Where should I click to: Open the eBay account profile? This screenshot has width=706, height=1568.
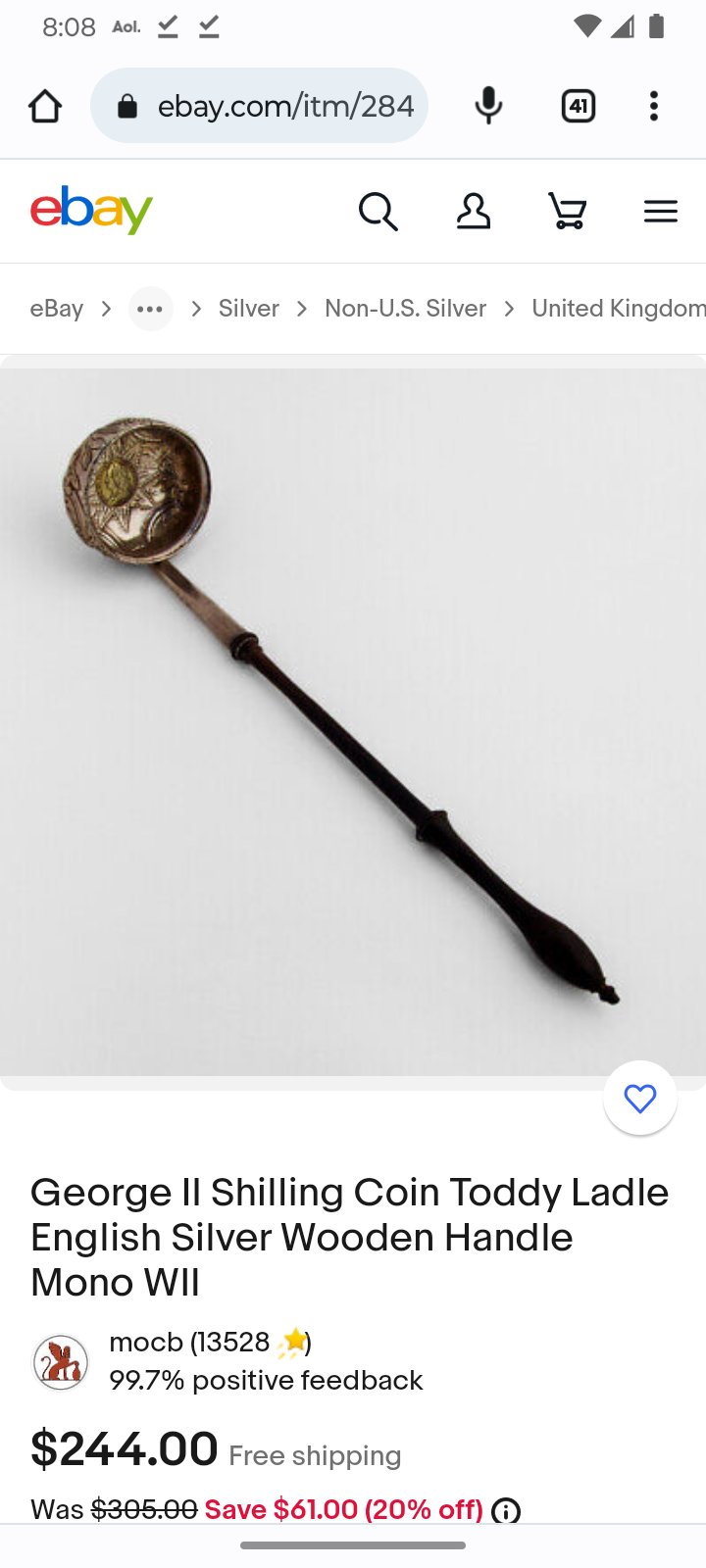[474, 211]
